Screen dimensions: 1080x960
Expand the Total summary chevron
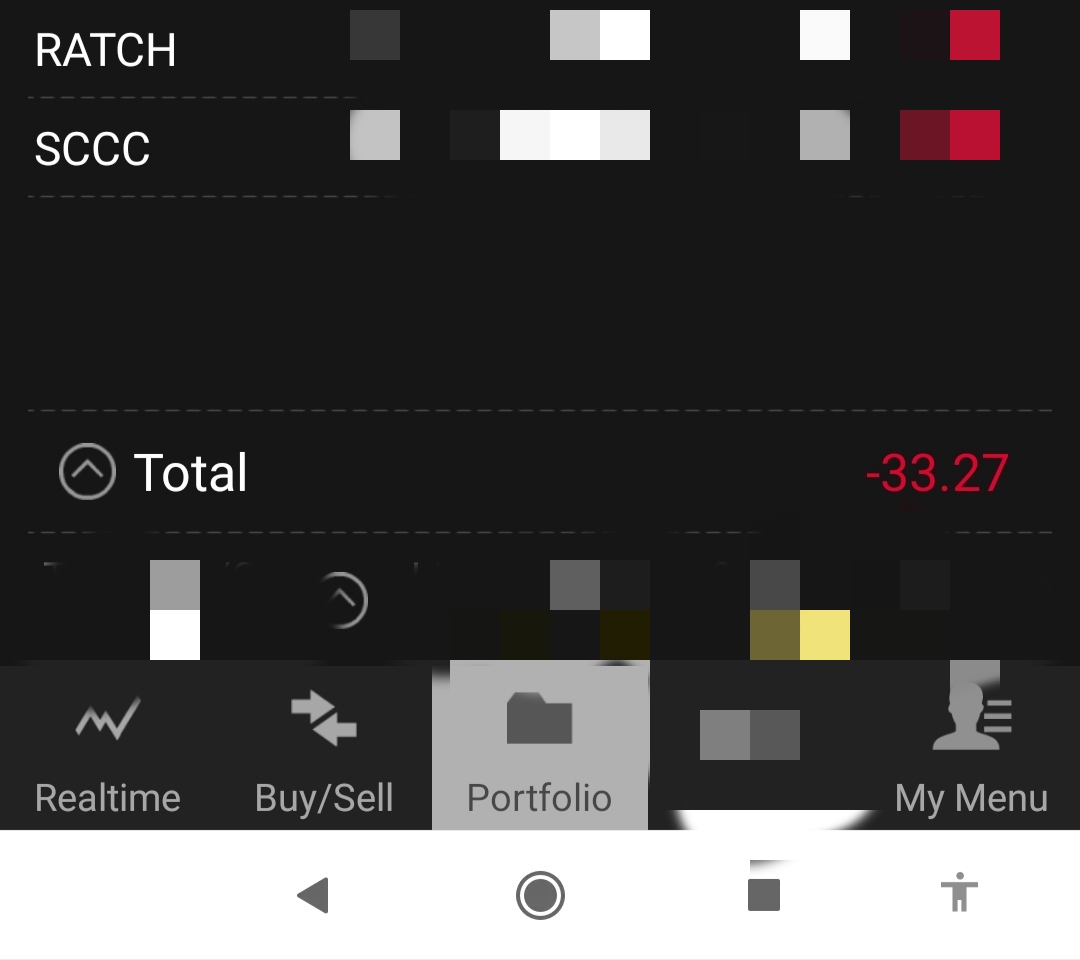[87, 471]
